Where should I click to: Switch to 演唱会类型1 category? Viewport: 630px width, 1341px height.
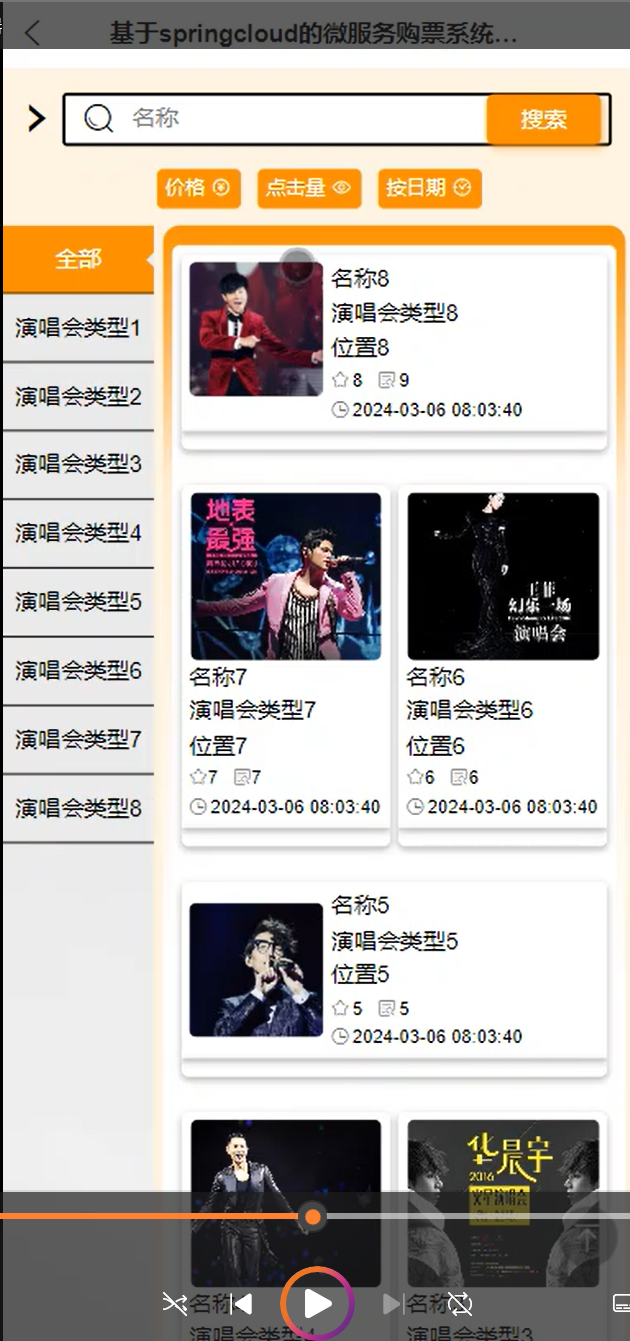[78, 328]
